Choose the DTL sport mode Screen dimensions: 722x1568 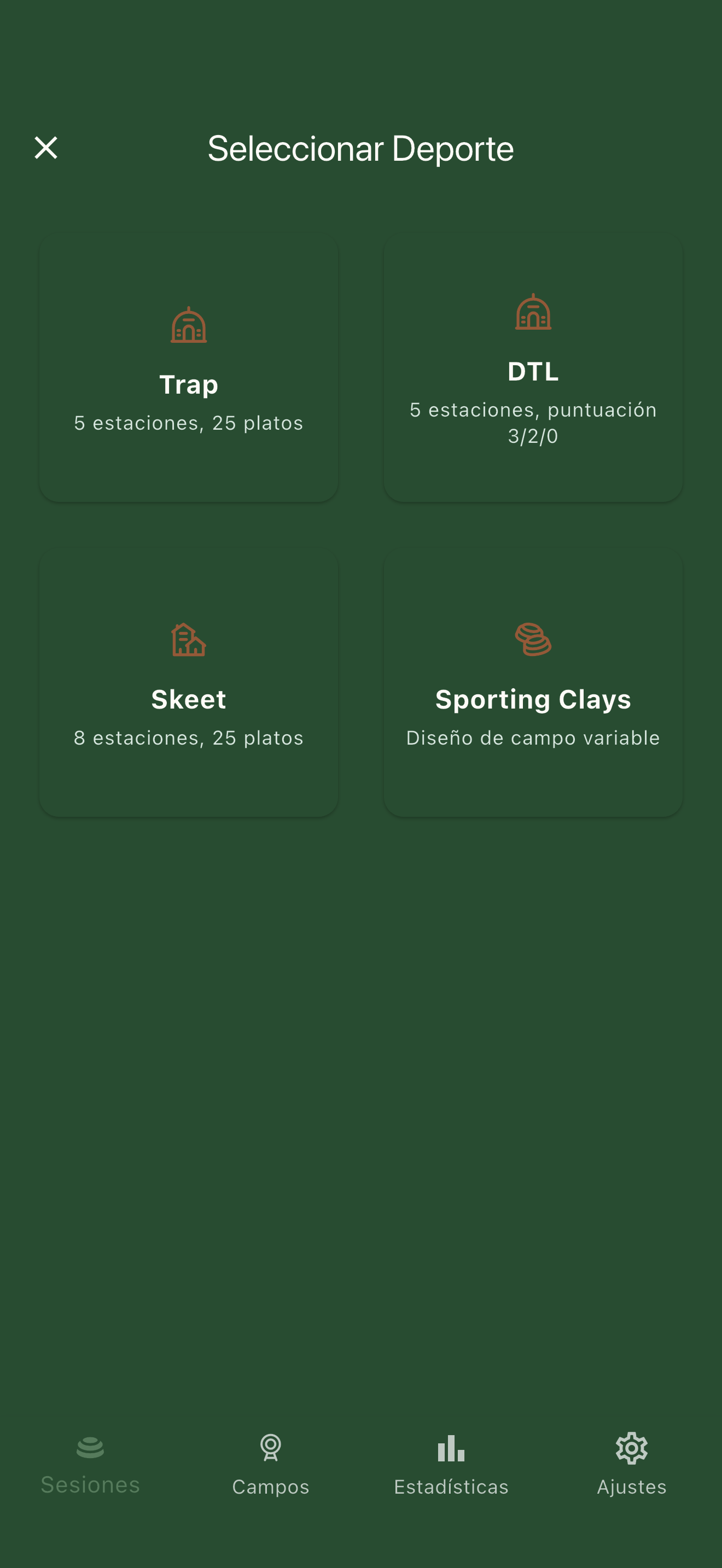[x=533, y=366]
